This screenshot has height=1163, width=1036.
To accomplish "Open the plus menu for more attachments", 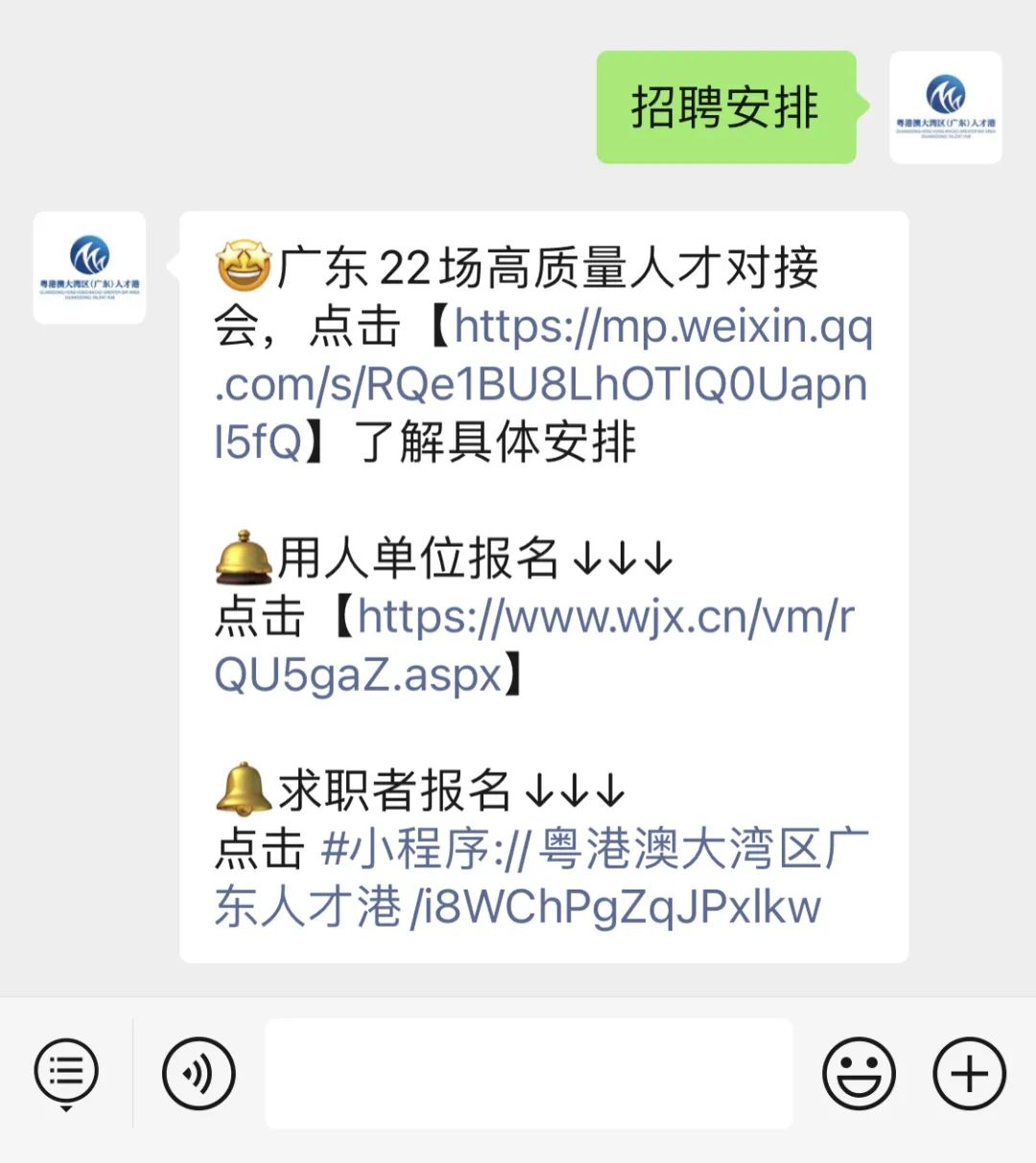I will [x=968, y=1072].
